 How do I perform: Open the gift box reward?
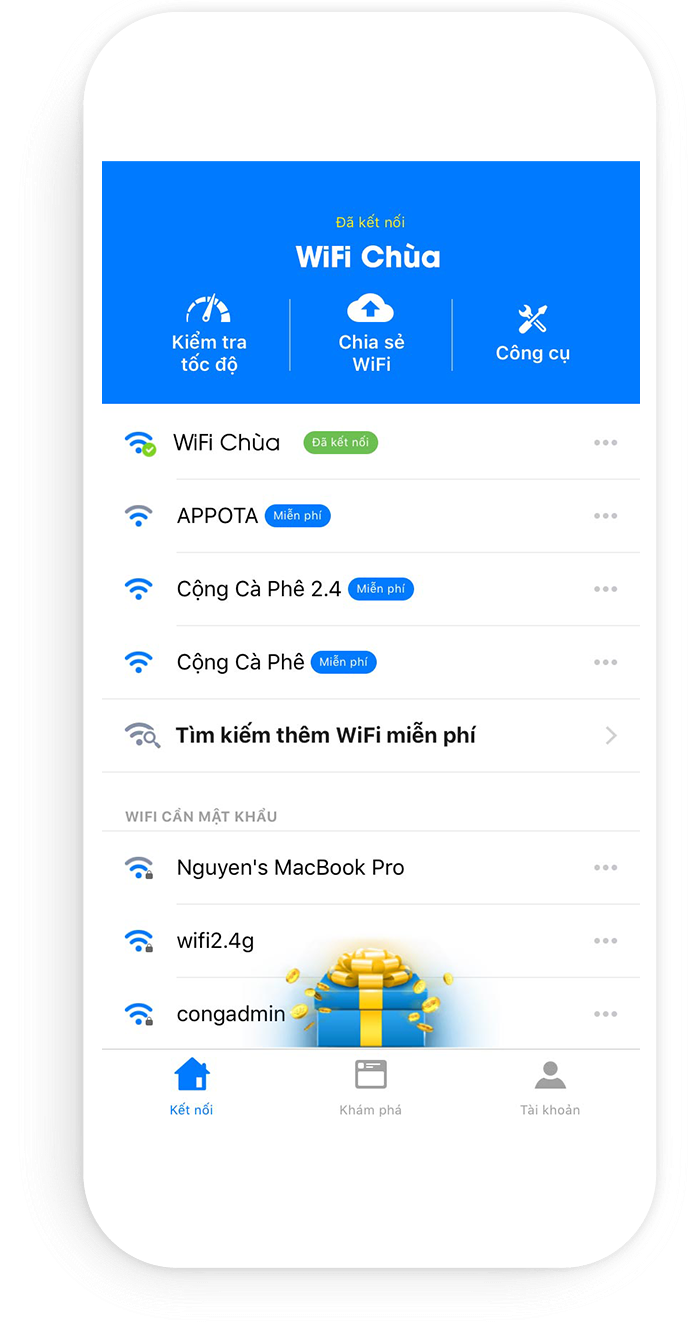click(x=371, y=998)
